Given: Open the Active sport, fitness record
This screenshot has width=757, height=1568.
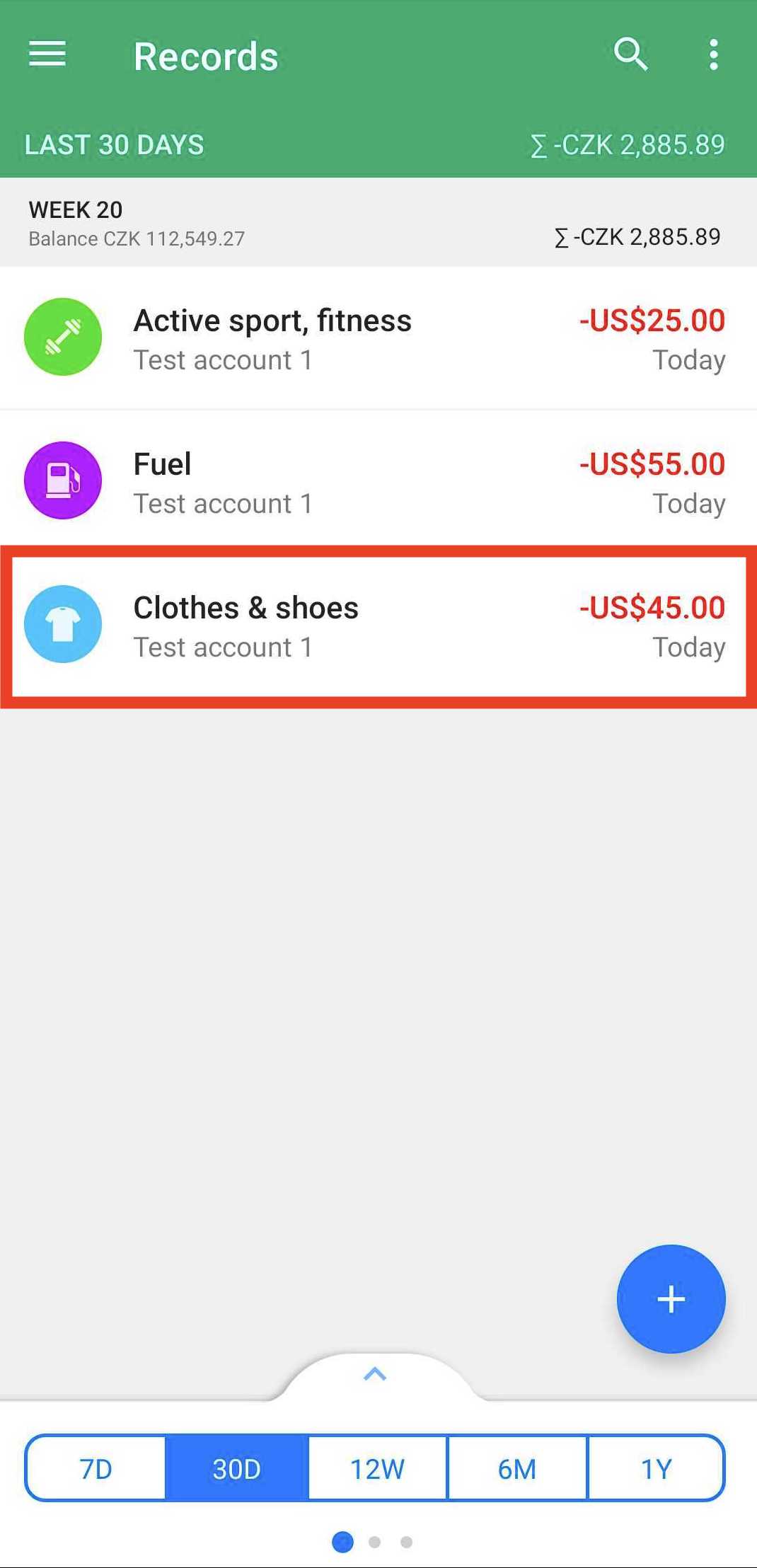Looking at the screenshot, I should [x=378, y=338].
